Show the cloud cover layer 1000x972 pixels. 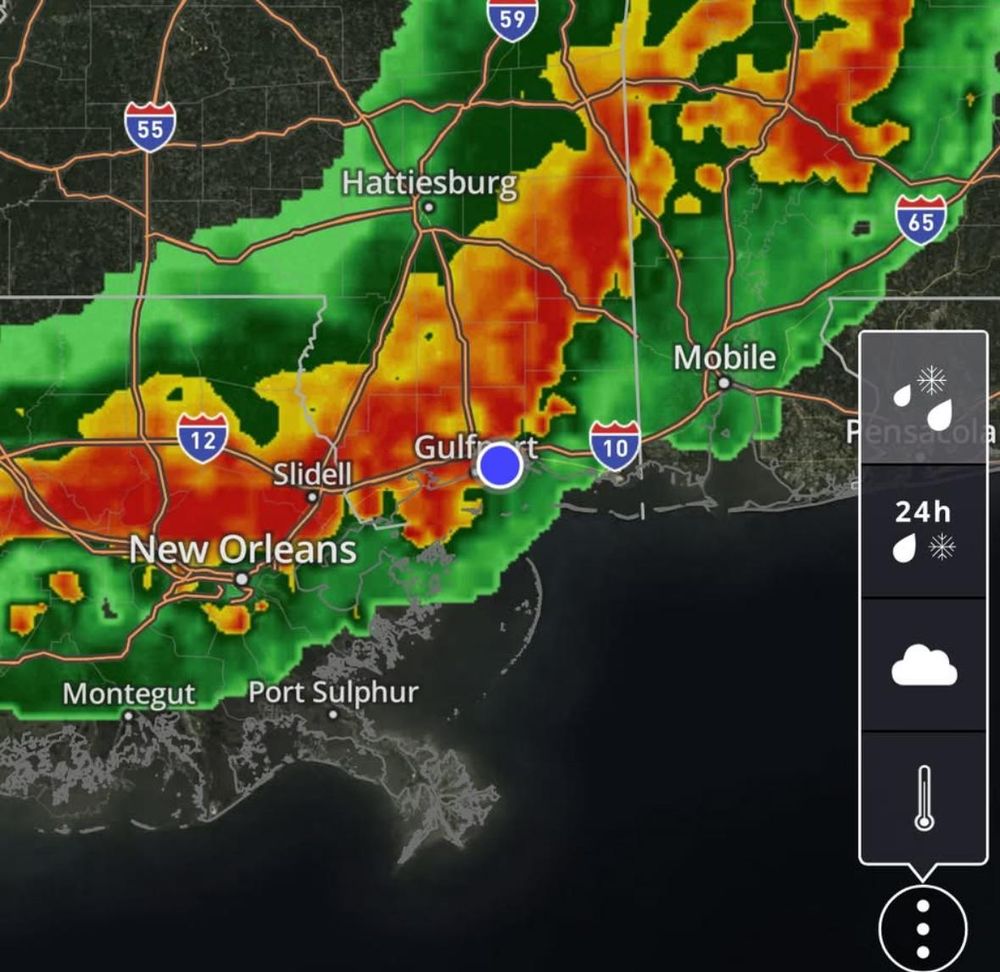pos(923,665)
